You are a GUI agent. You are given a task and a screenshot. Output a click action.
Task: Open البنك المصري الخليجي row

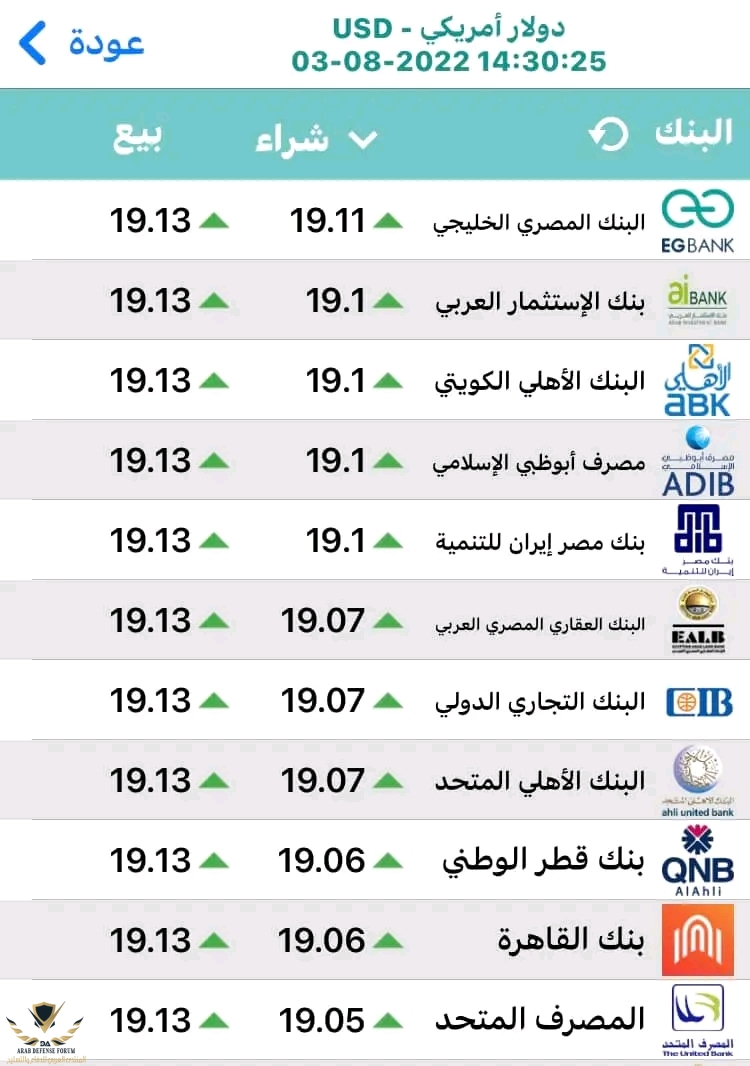pos(539,221)
